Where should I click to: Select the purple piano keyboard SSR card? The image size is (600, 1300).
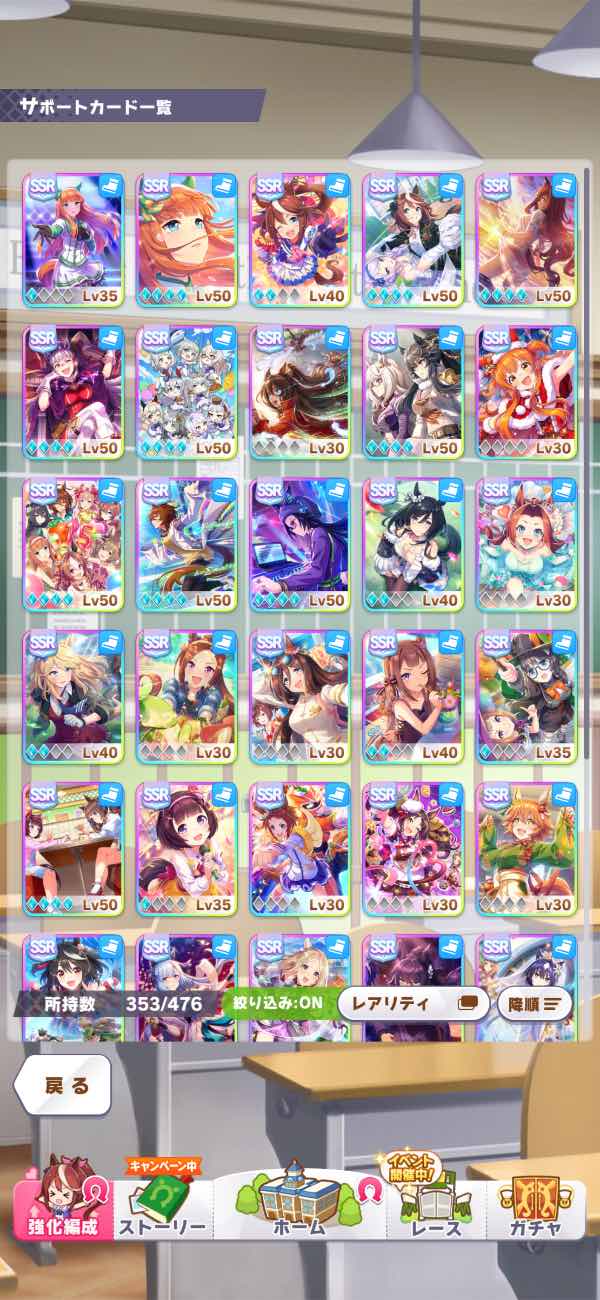coord(300,544)
